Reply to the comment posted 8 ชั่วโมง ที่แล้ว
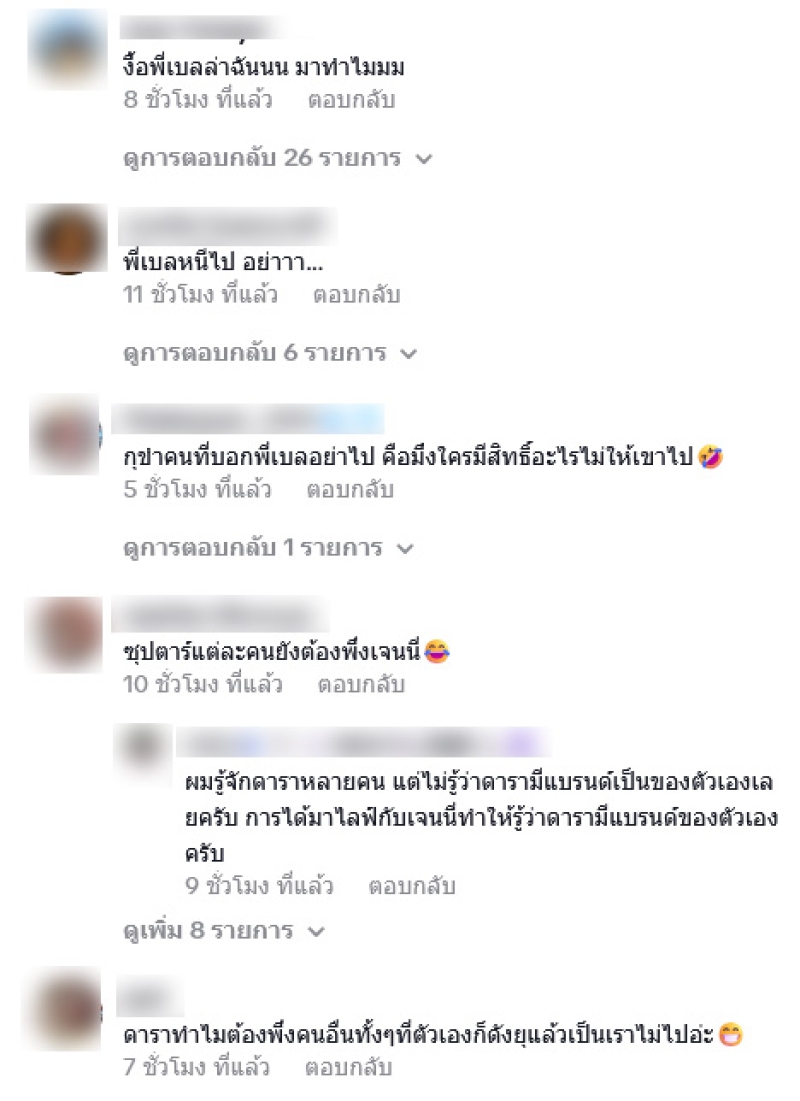This screenshot has height=1101, width=800. pos(351,100)
